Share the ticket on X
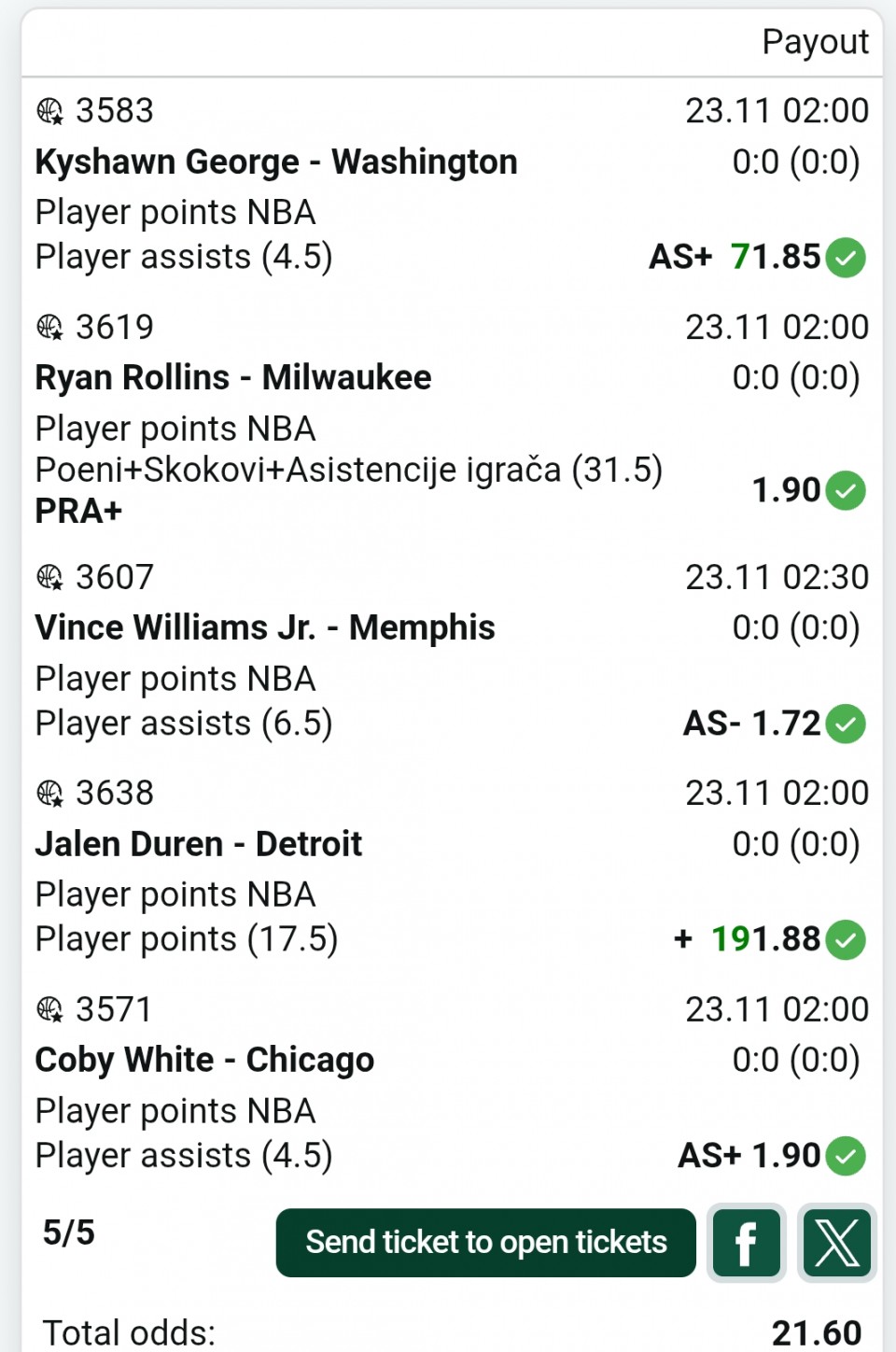 (837, 1243)
